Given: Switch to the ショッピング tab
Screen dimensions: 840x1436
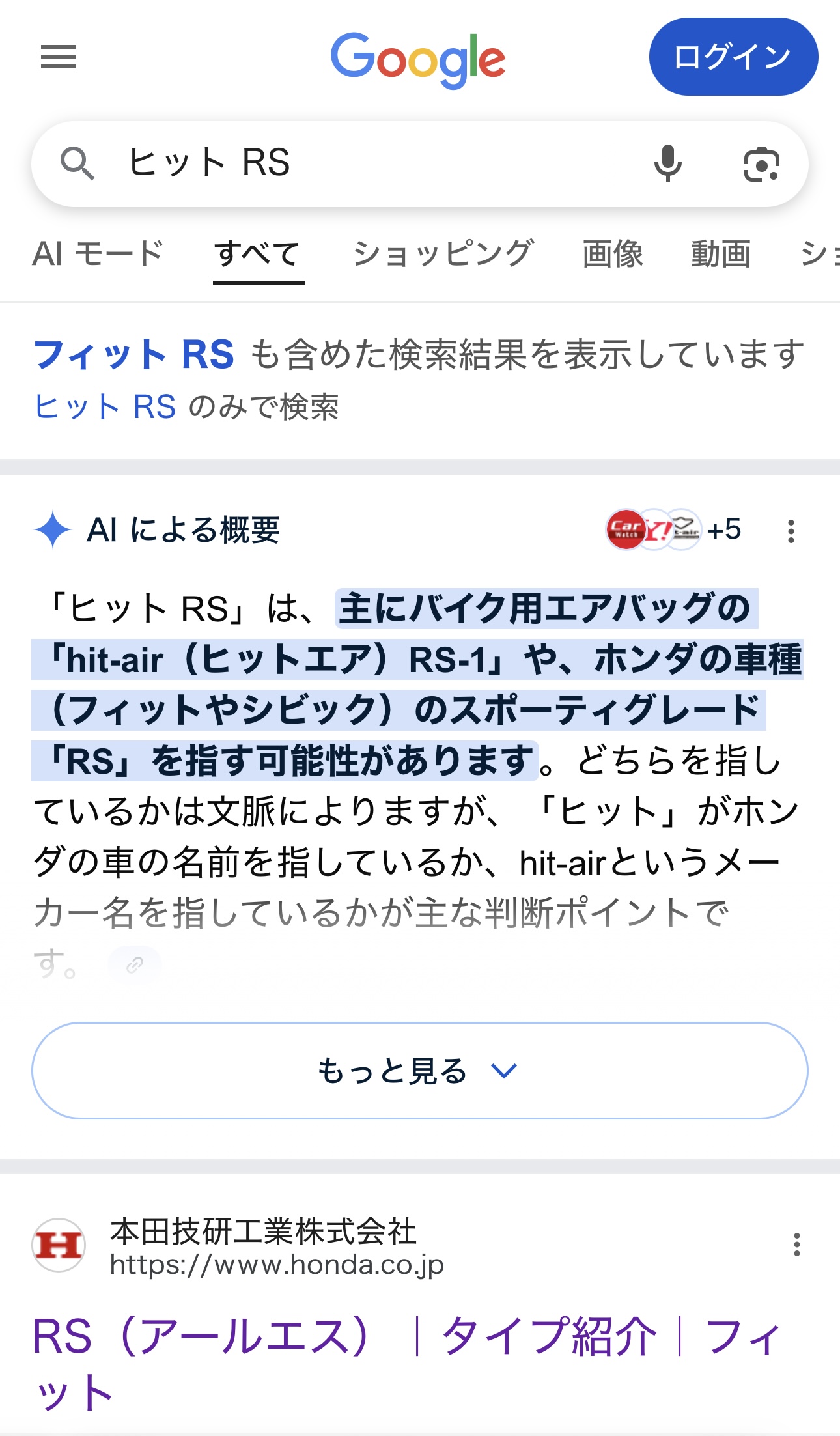Looking at the screenshot, I should pos(443,254).
